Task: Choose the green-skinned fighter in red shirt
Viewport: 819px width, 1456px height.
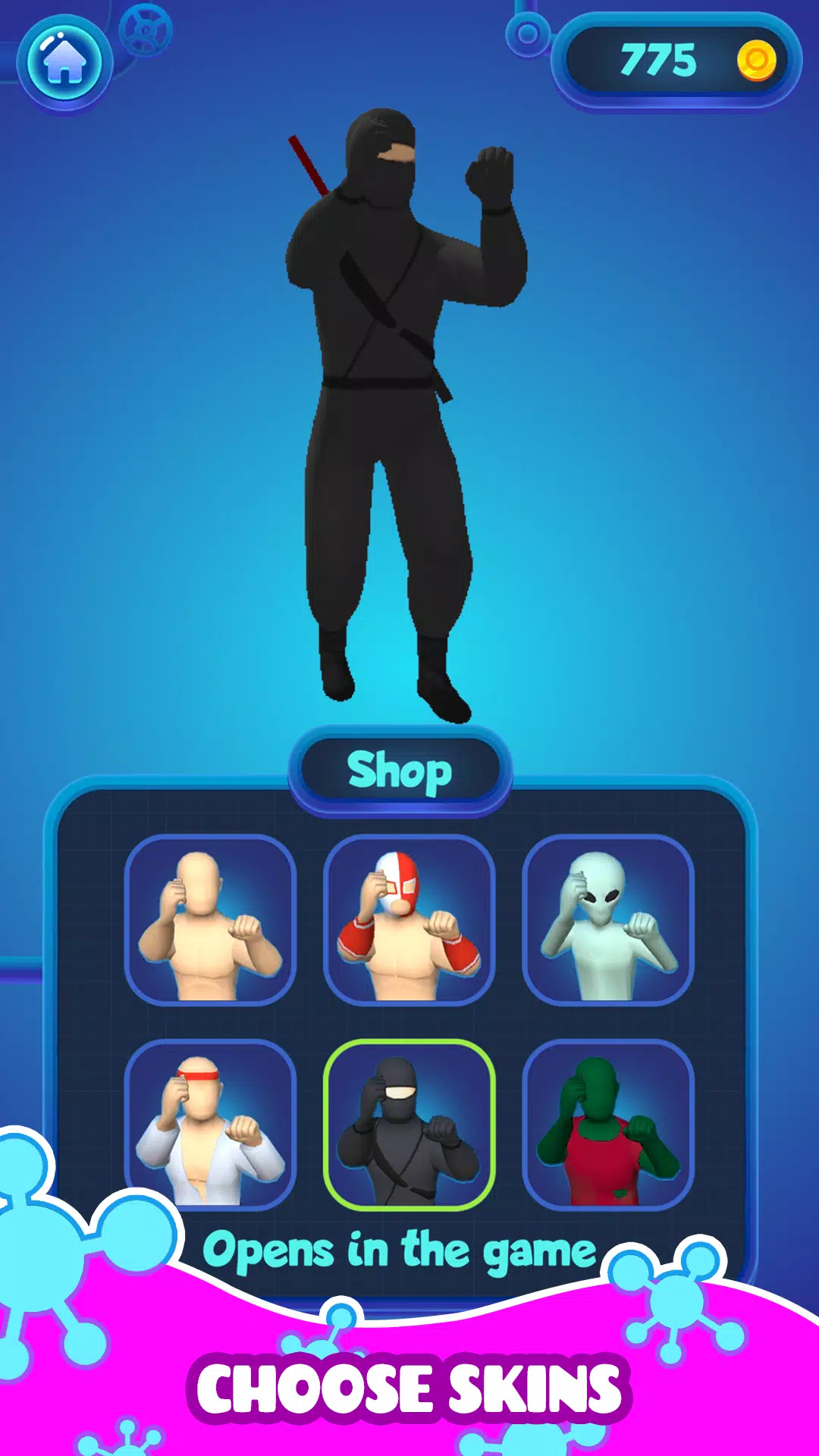Action: [x=608, y=1125]
